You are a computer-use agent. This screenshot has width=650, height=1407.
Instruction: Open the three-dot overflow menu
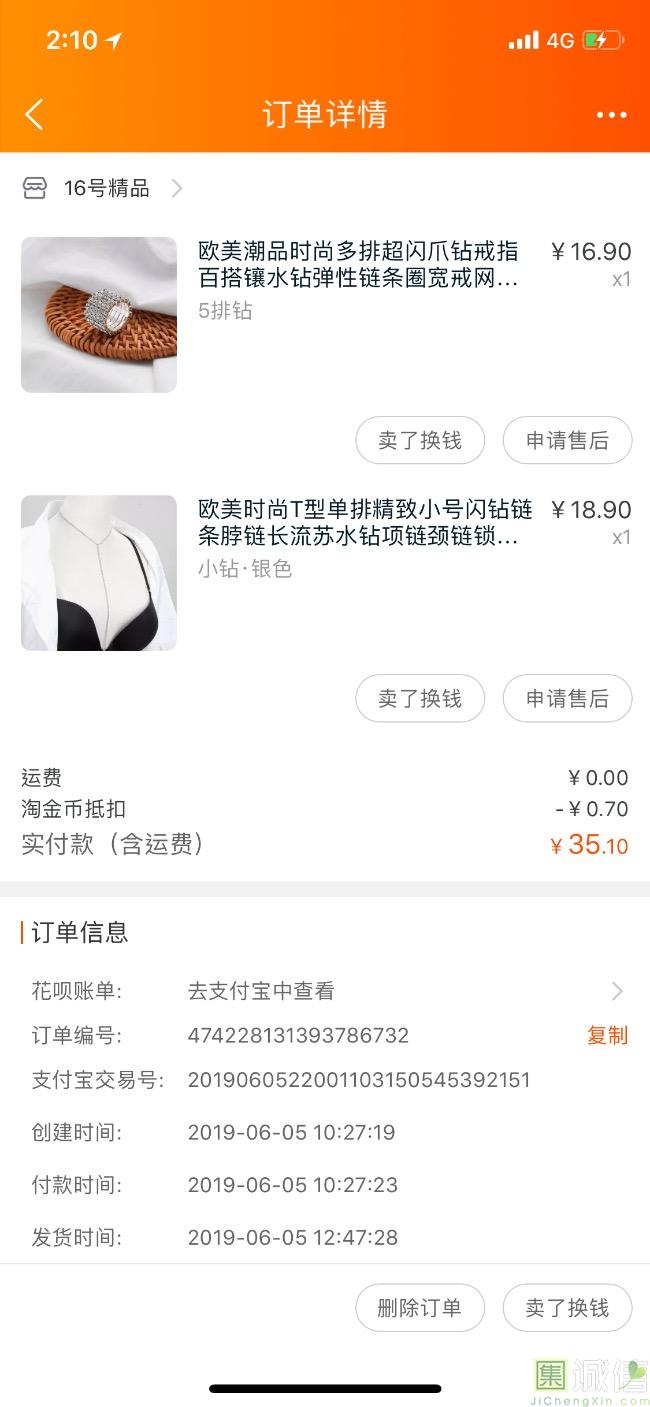tap(611, 115)
